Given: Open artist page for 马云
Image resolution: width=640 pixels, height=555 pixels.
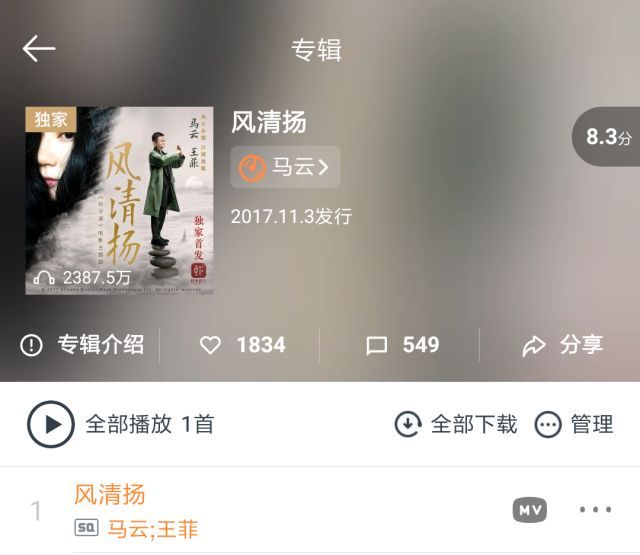Looking at the screenshot, I should point(286,167).
